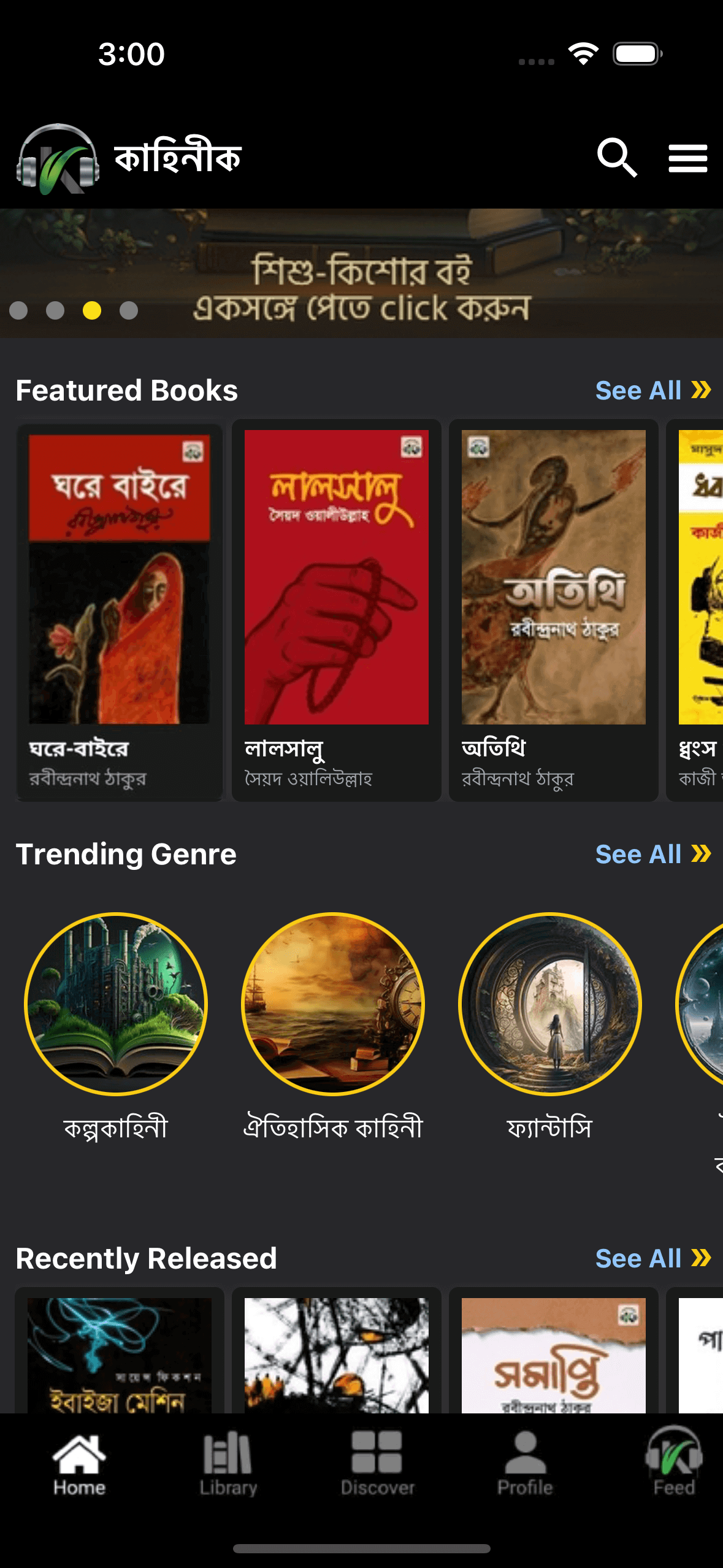Image resolution: width=723 pixels, height=1568 pixels.
Task: Go to the Home tab
Action: pos(79,1464)
